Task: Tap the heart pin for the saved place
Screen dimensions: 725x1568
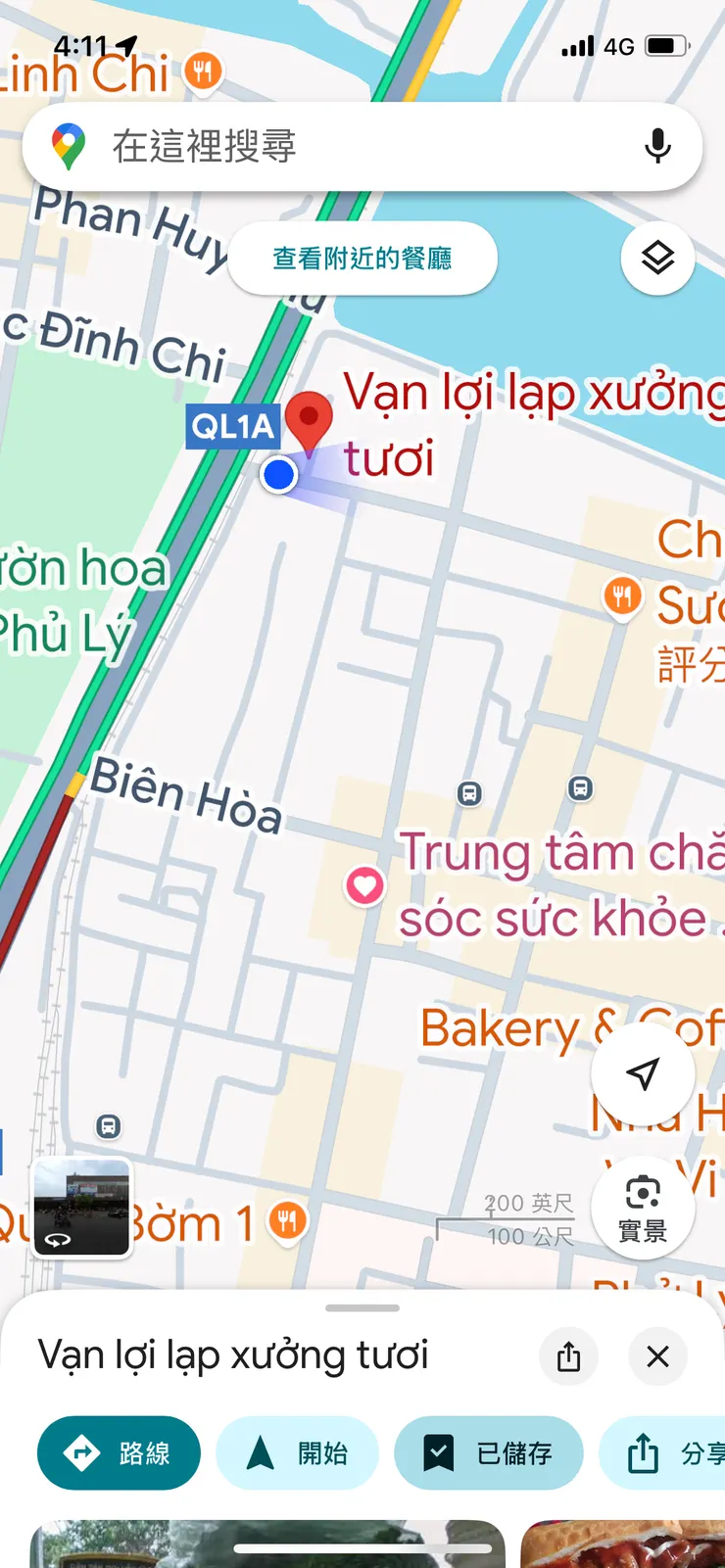Action: [x=363, y=887]
